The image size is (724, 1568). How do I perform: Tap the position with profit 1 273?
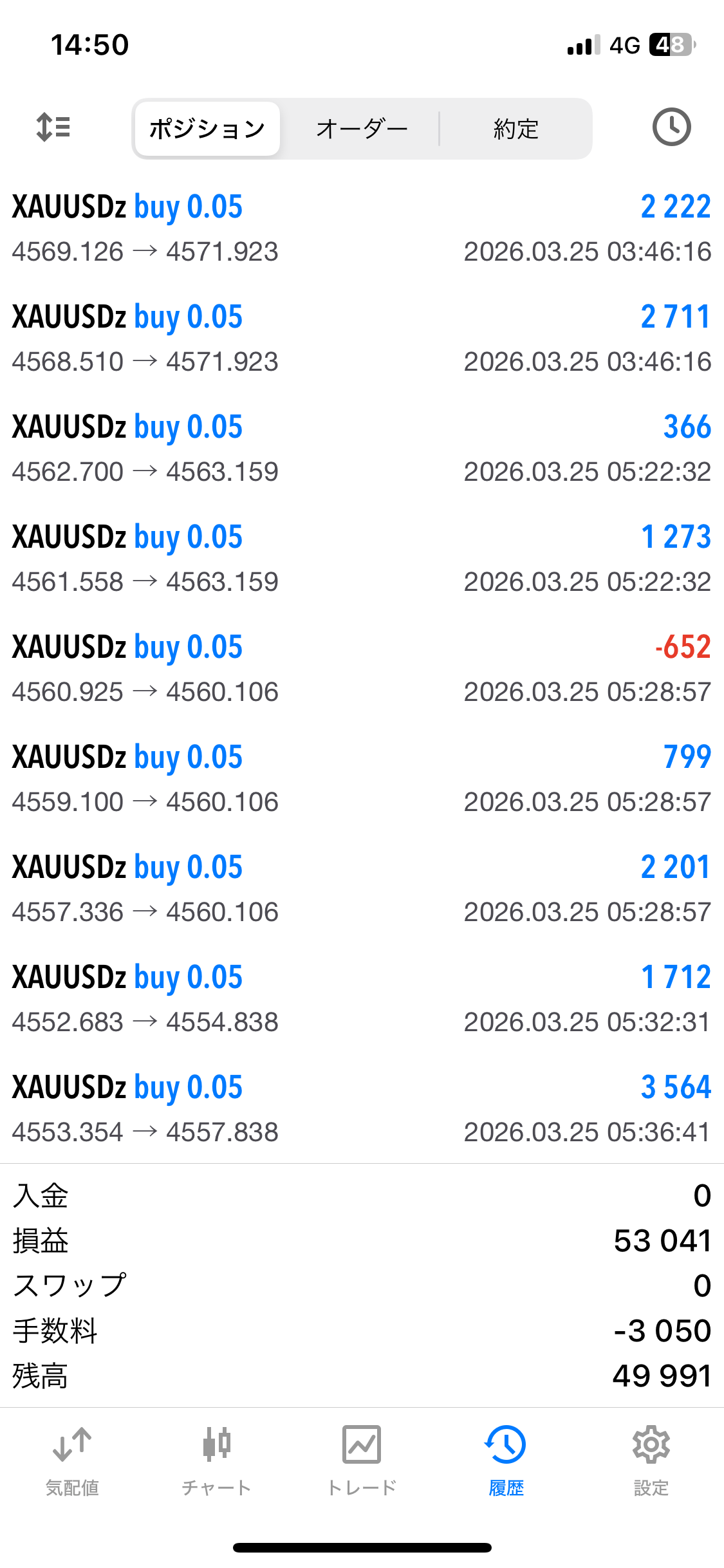pos(362,559)
